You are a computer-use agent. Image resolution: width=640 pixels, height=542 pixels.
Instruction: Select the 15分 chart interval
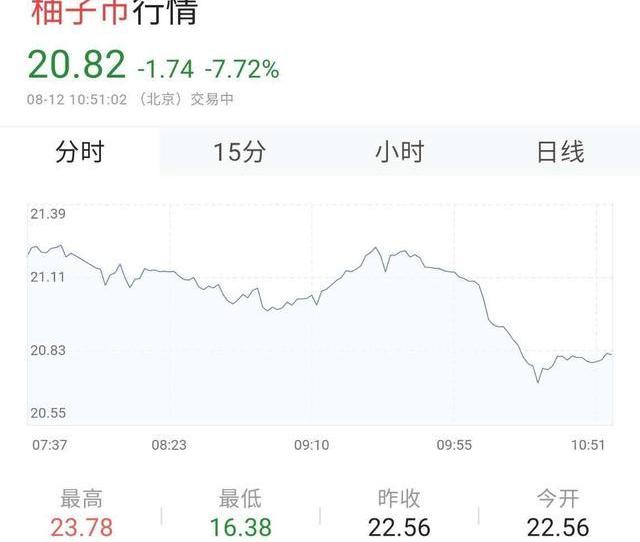click(x=240, y=152)
